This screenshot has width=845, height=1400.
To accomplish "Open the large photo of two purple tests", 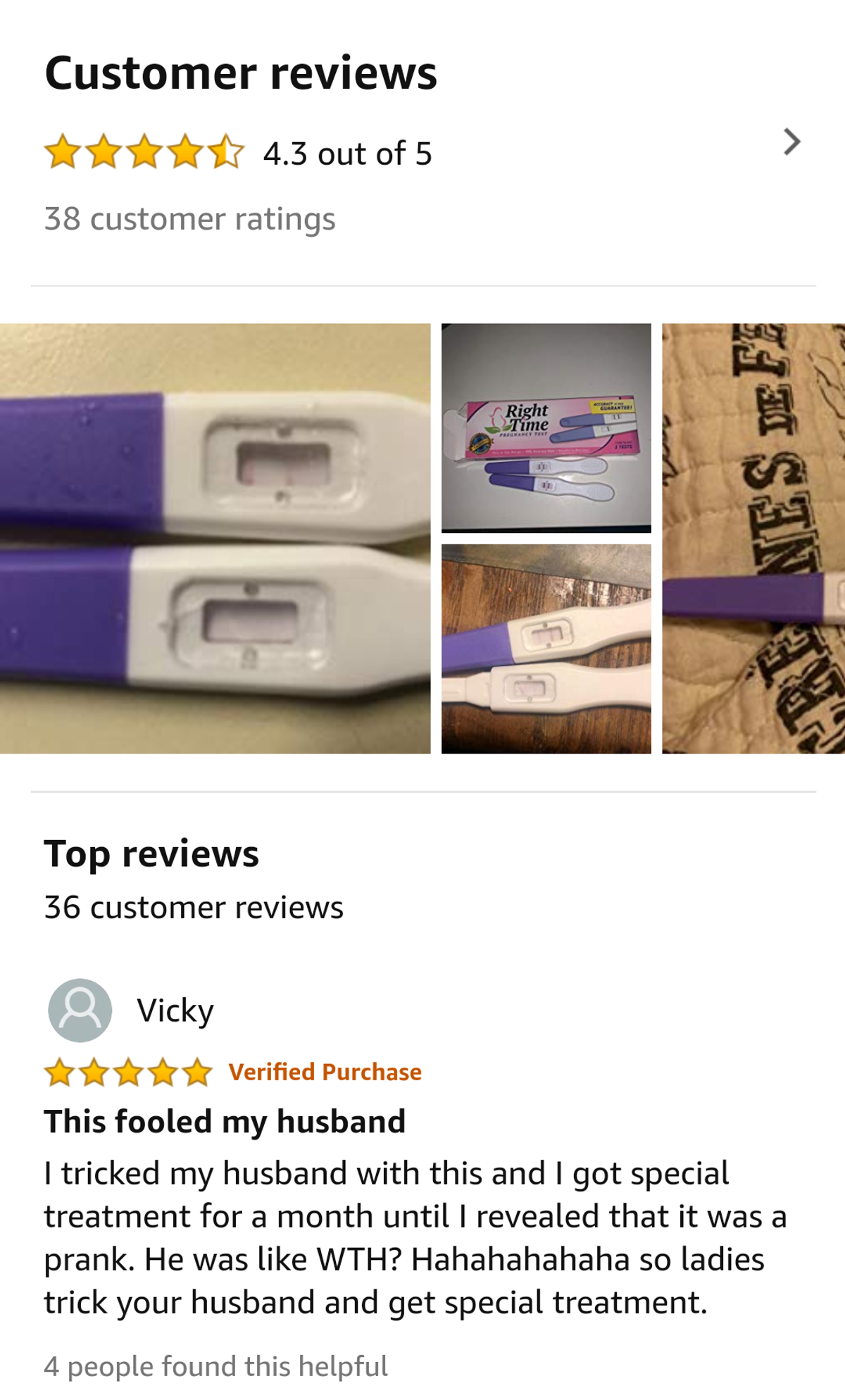I will (215, 539).
